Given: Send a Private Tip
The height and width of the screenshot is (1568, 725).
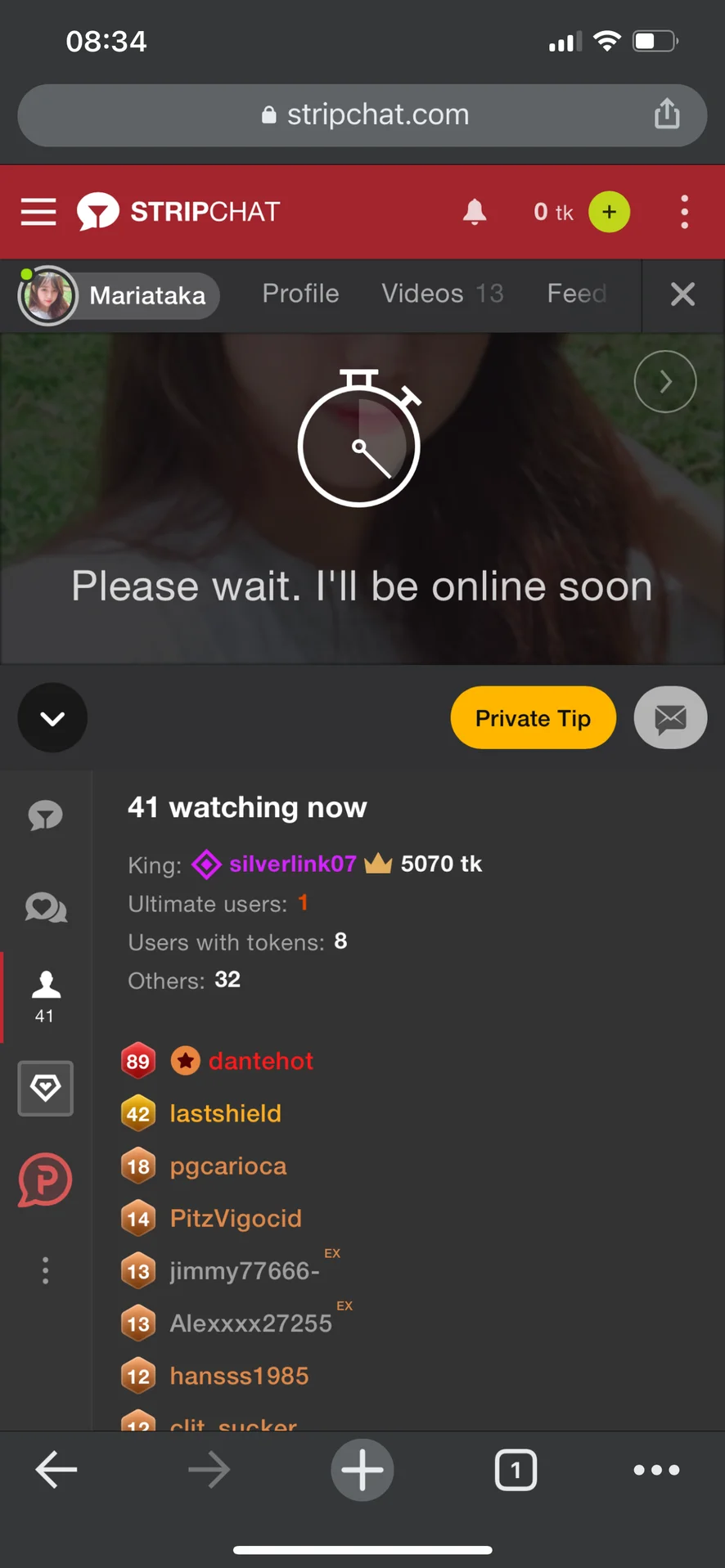Looking at the screenshot, I should pos(533,718).
